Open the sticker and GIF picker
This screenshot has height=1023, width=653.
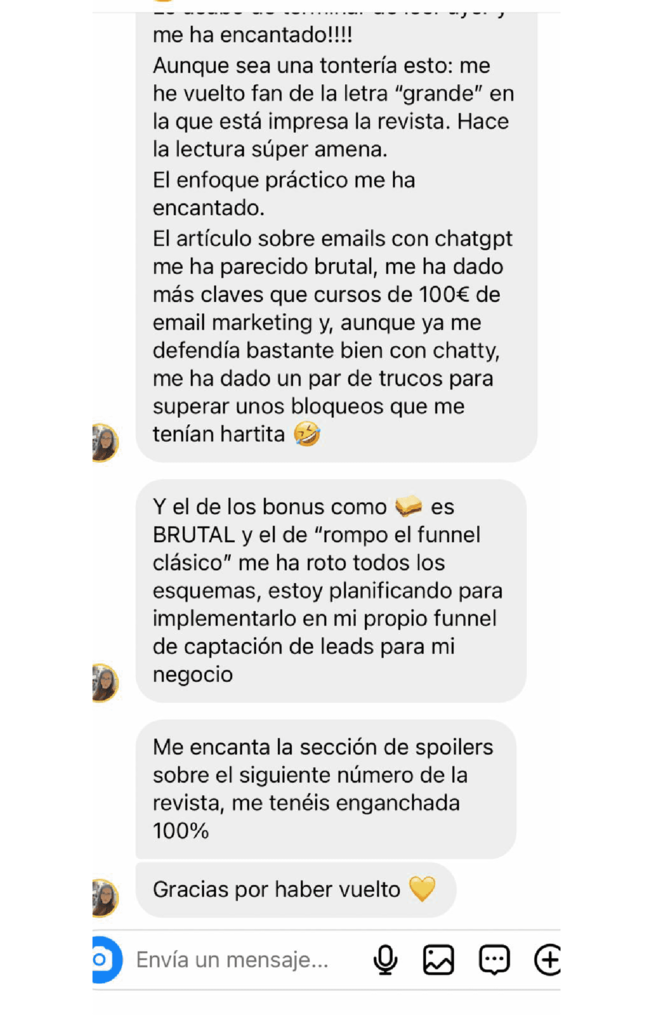click(494, 960)
